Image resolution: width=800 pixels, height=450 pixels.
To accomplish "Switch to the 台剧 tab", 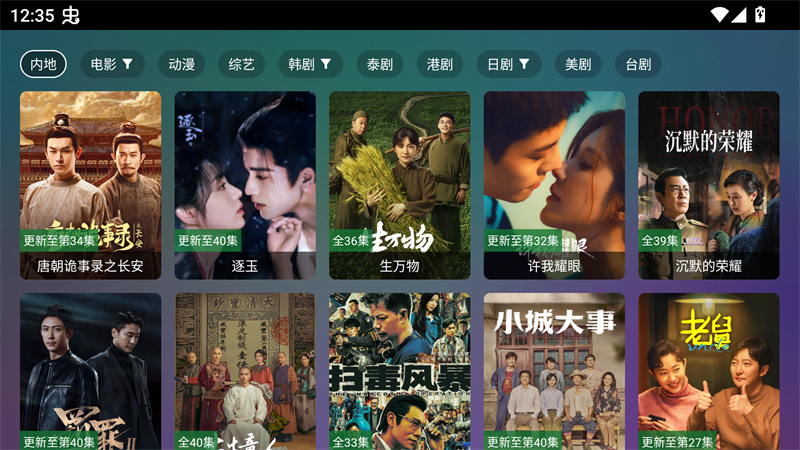I will (638, 64).
